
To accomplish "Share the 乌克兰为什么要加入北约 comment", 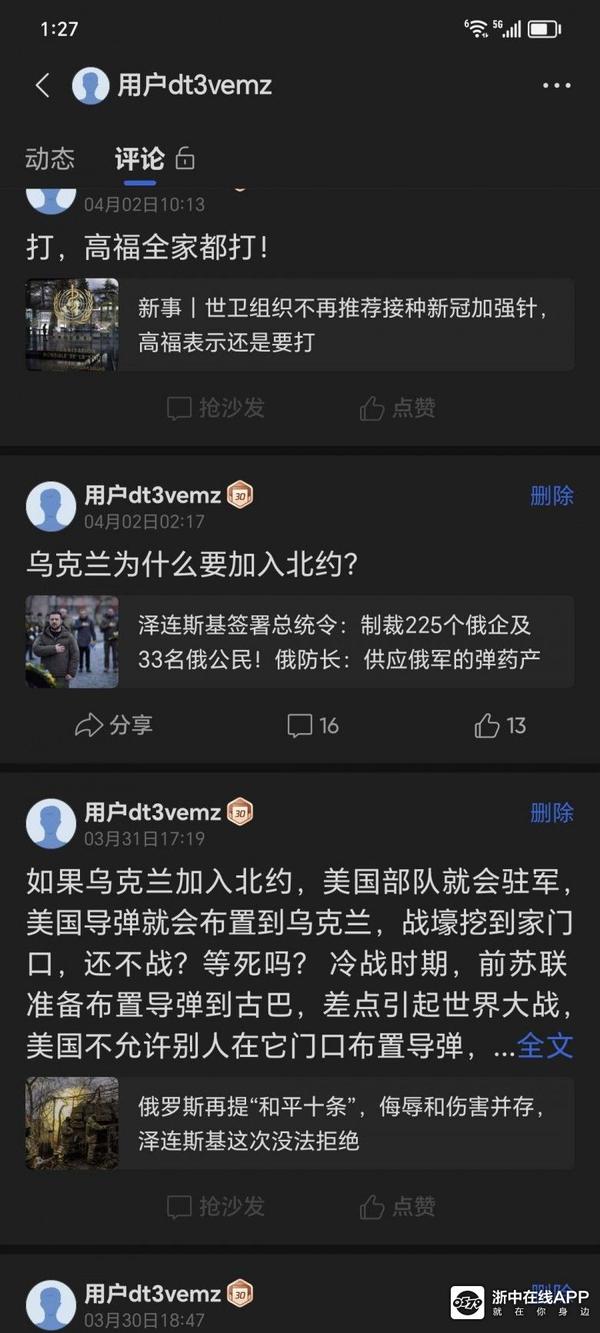I will 114,726.
